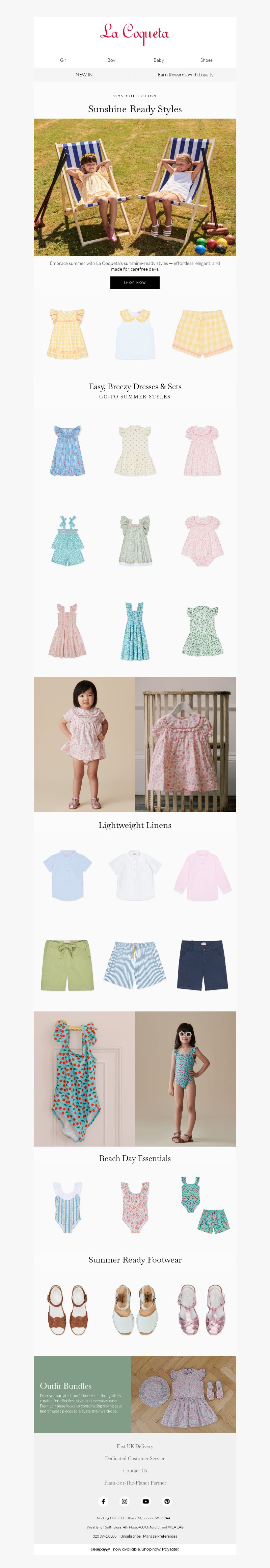Image resolution: width=270 pixels, height=1568 pixels.
Task: Open the NEW IN link
Action: click(x=84, y=75)
